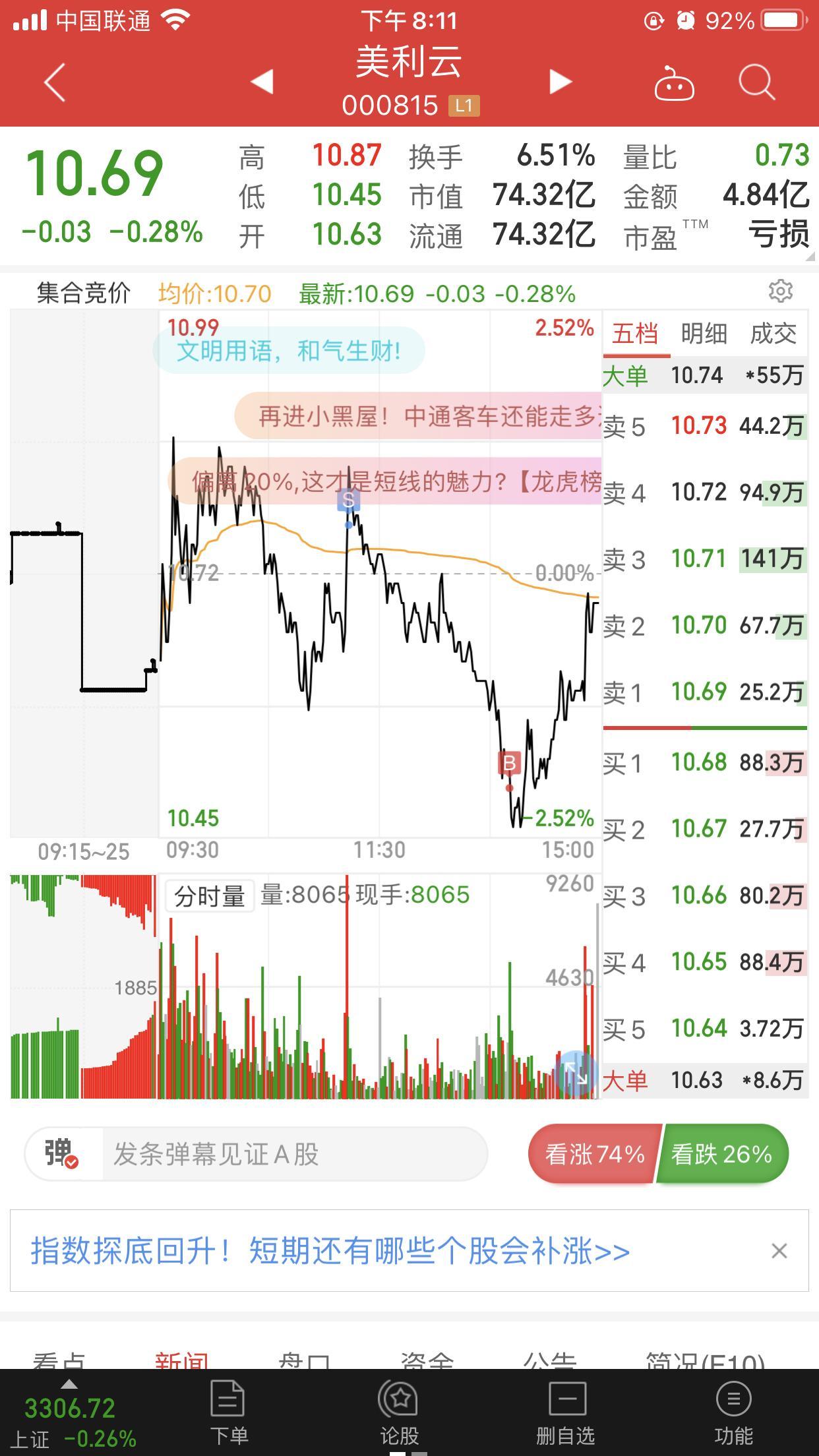This screenshot has width=819, height=1456.
Task: Open stock search
Action: click(756, 83)
